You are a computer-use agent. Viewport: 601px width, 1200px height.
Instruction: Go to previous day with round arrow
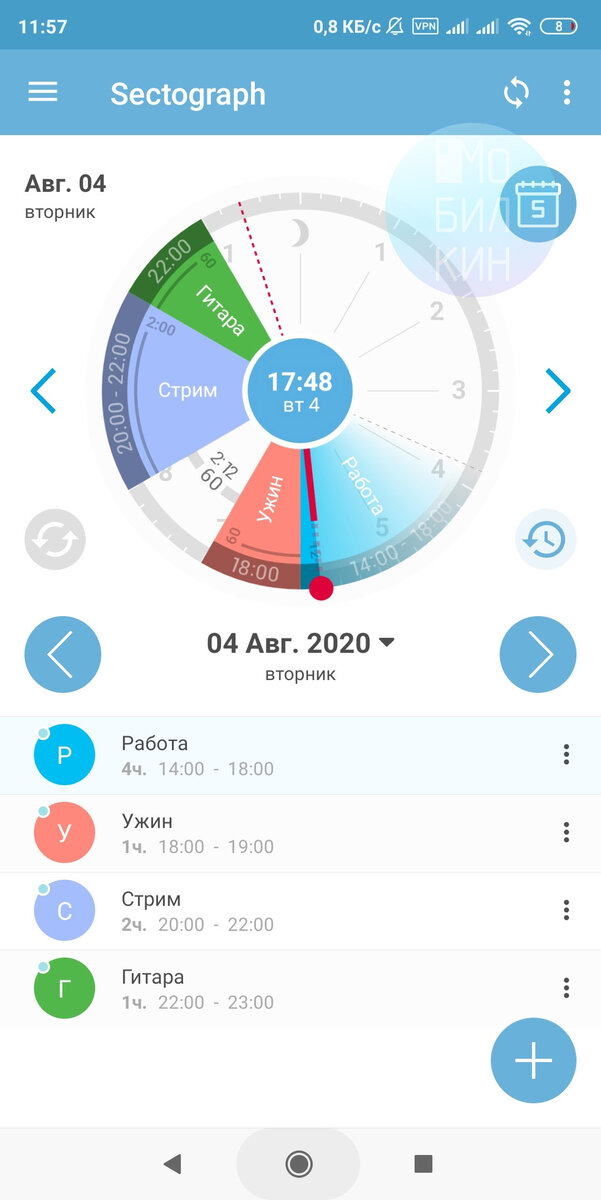(62, 655)
